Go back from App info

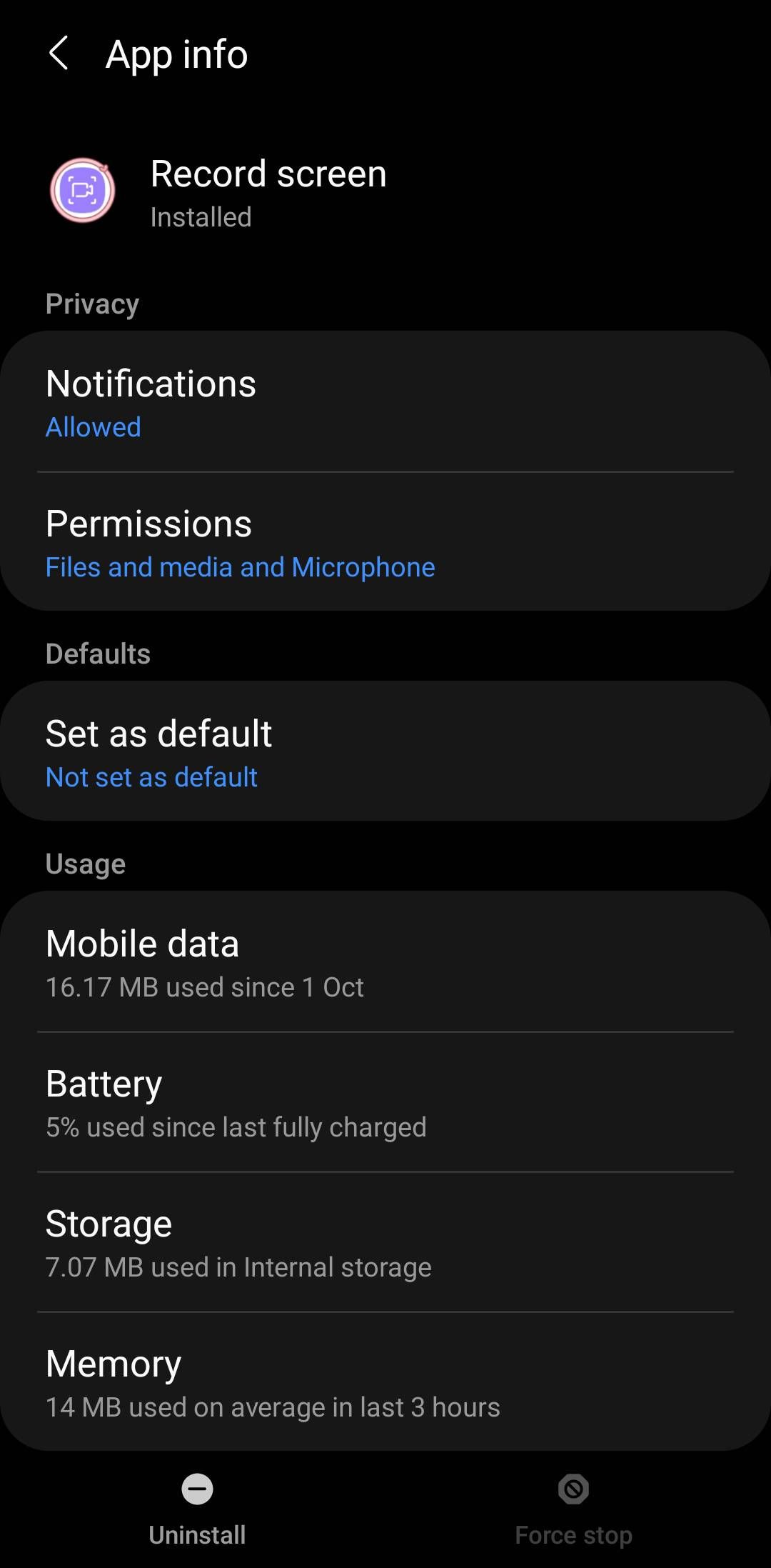coord(59,54)
